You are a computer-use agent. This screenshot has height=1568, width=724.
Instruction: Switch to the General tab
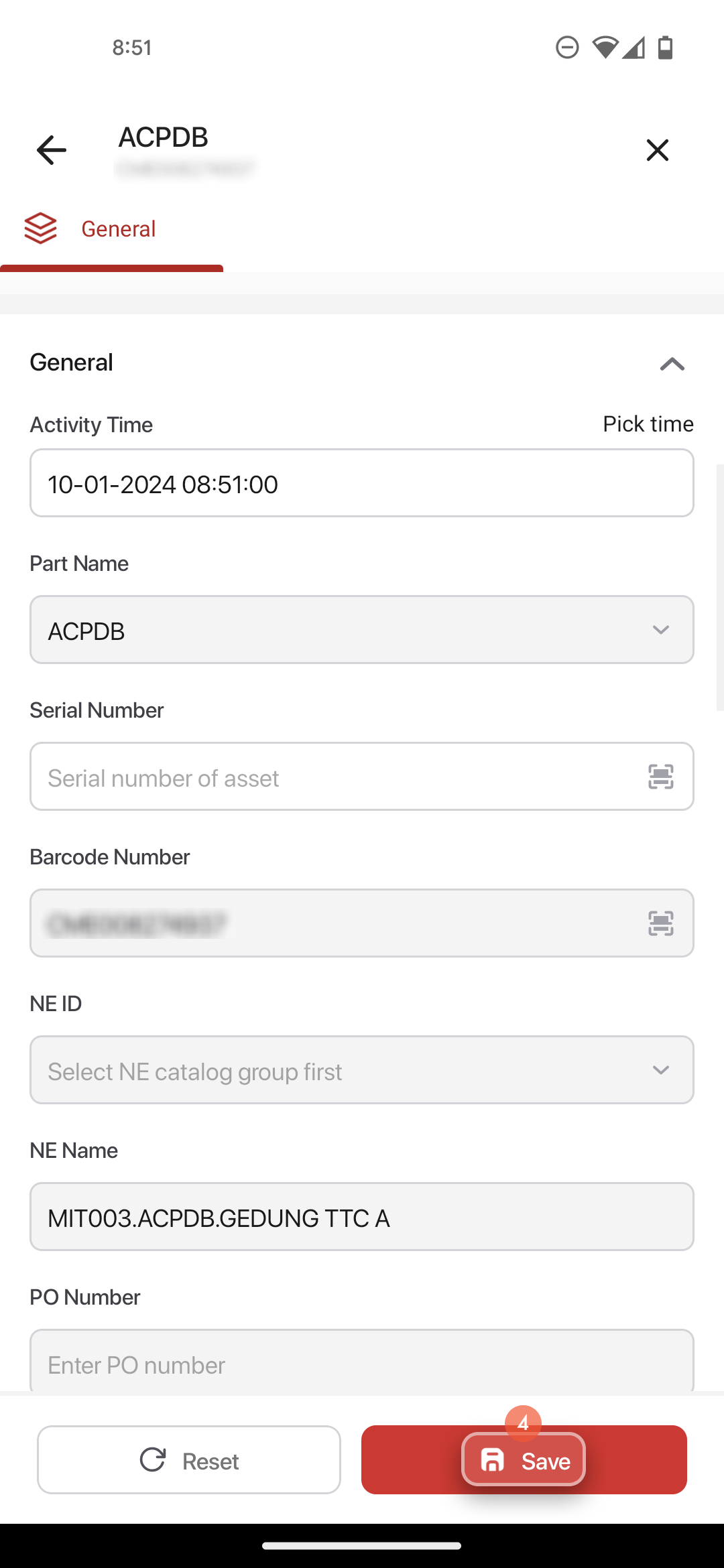coord(111,230)
